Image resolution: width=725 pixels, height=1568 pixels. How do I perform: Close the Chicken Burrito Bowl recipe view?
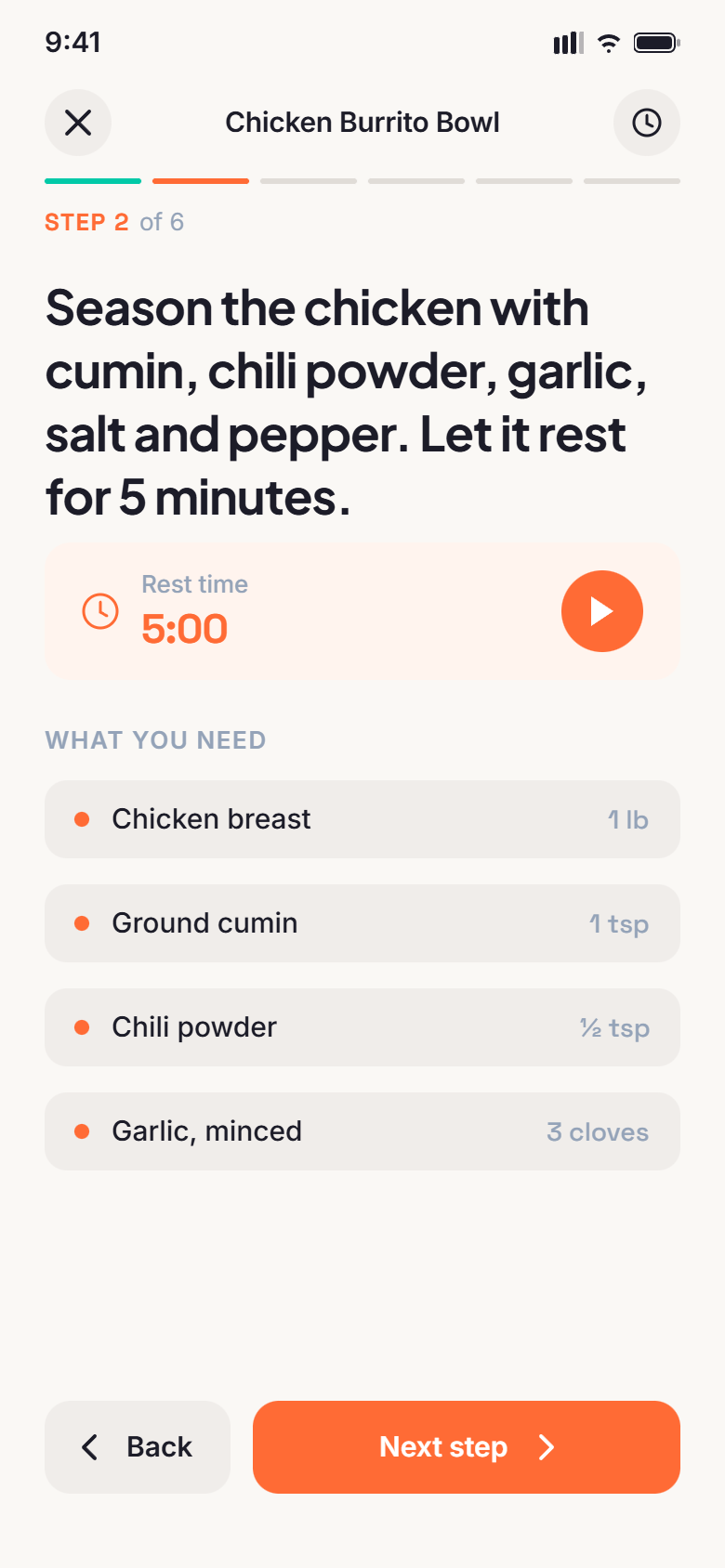(78, 122)
